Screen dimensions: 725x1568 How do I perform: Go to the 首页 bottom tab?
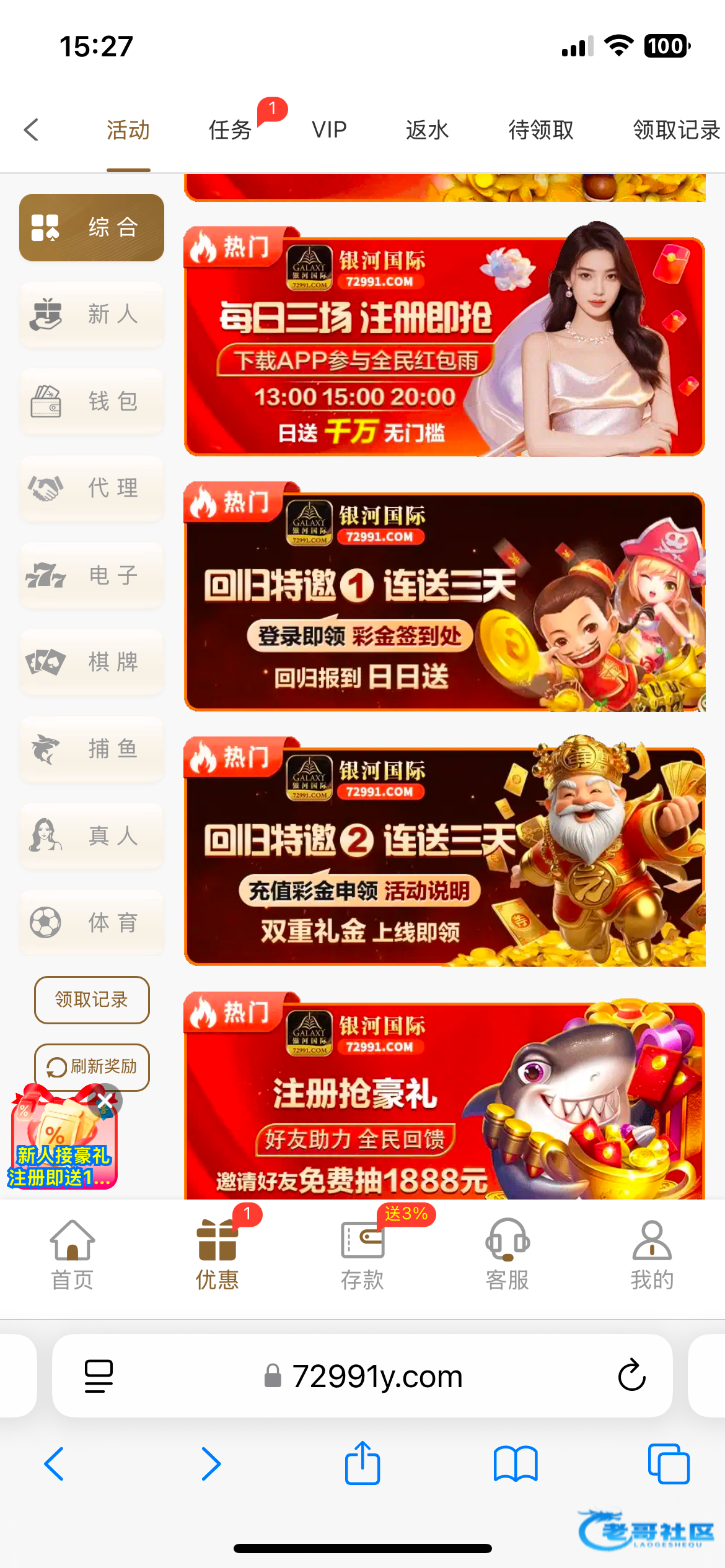[x=72, y=1255]
